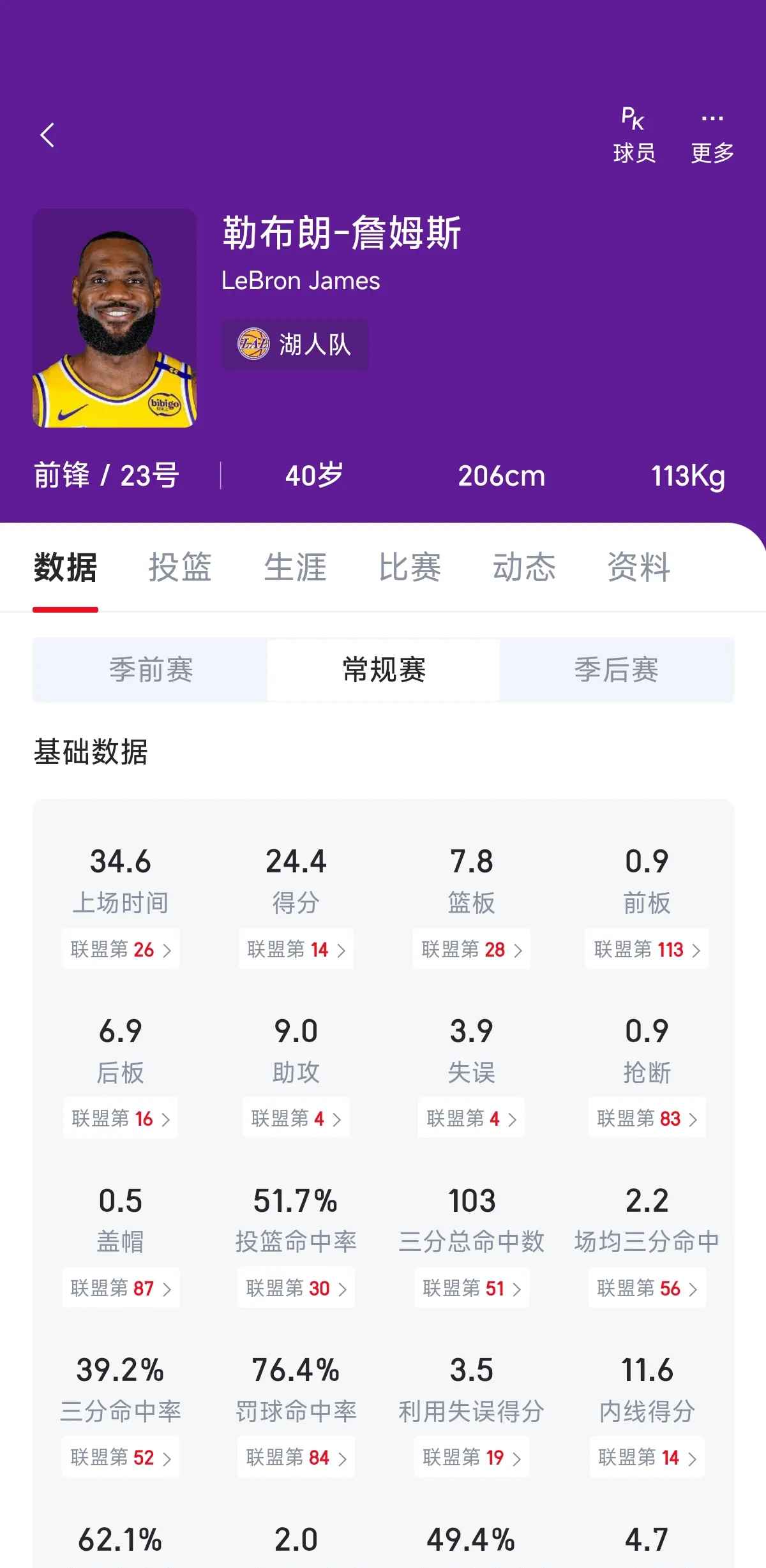Open the 得分 联盟第14 ranking link
Viewport: 766px width, 1568px height.
tap(296, 950)
